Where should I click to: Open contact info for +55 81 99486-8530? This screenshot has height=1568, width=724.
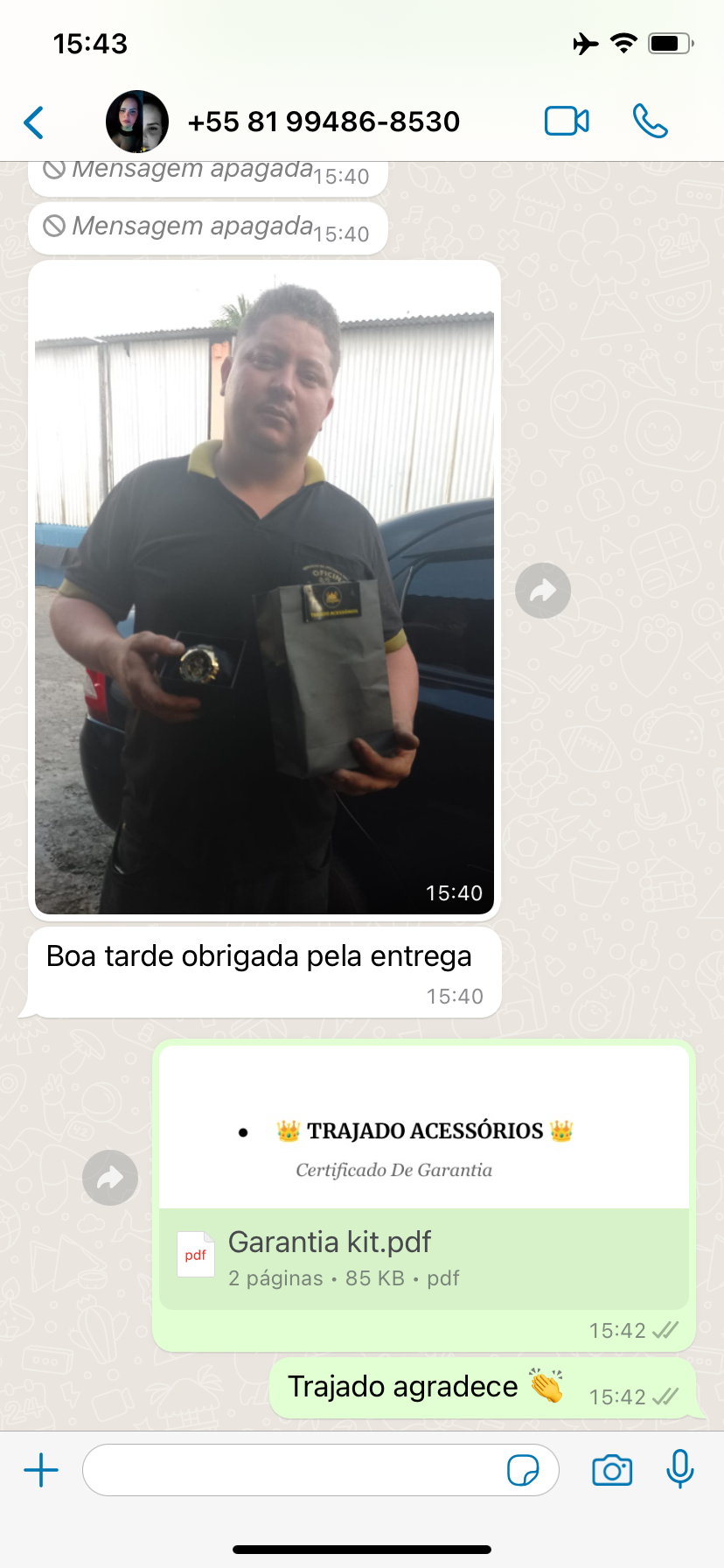point(323,122)
